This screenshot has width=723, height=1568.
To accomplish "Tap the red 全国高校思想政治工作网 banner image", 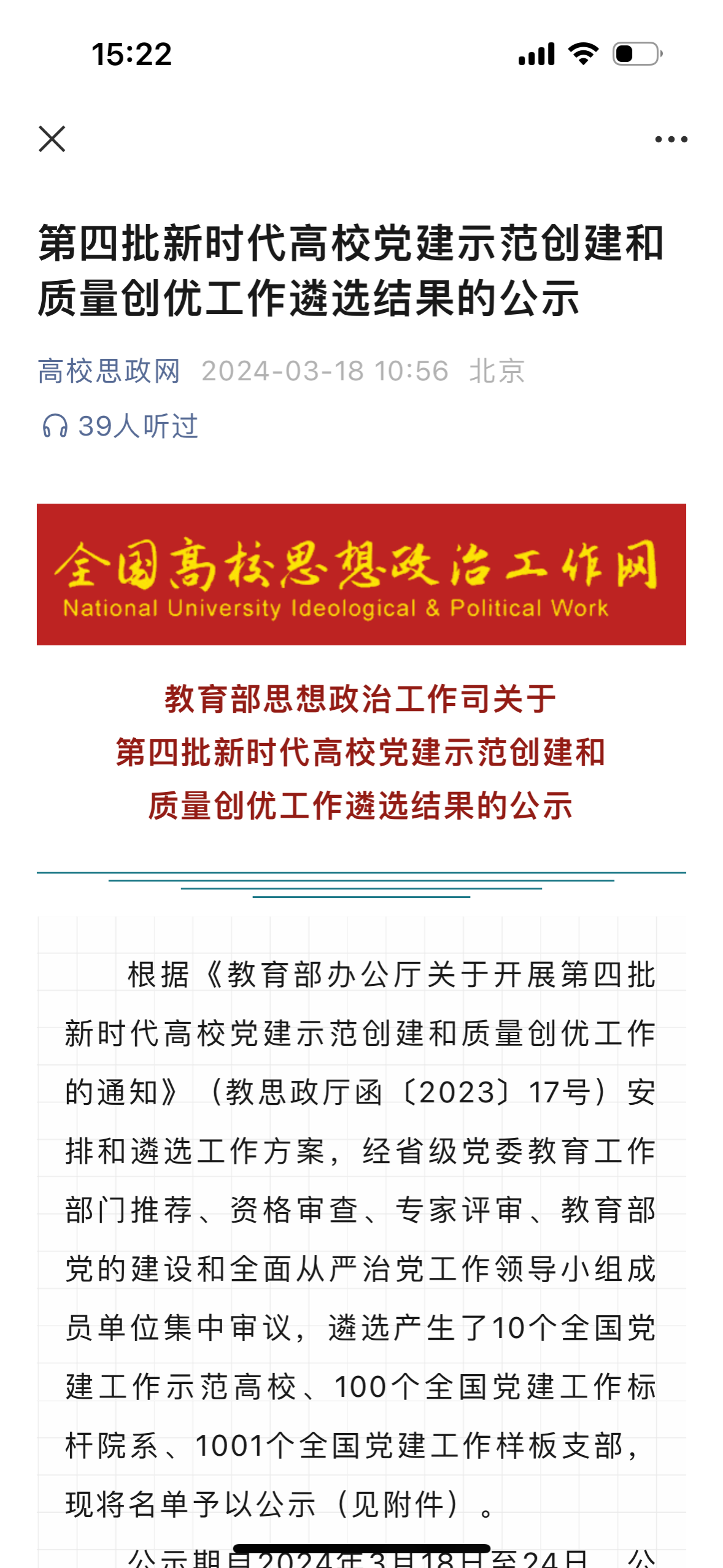I will (x=361, y=574).
